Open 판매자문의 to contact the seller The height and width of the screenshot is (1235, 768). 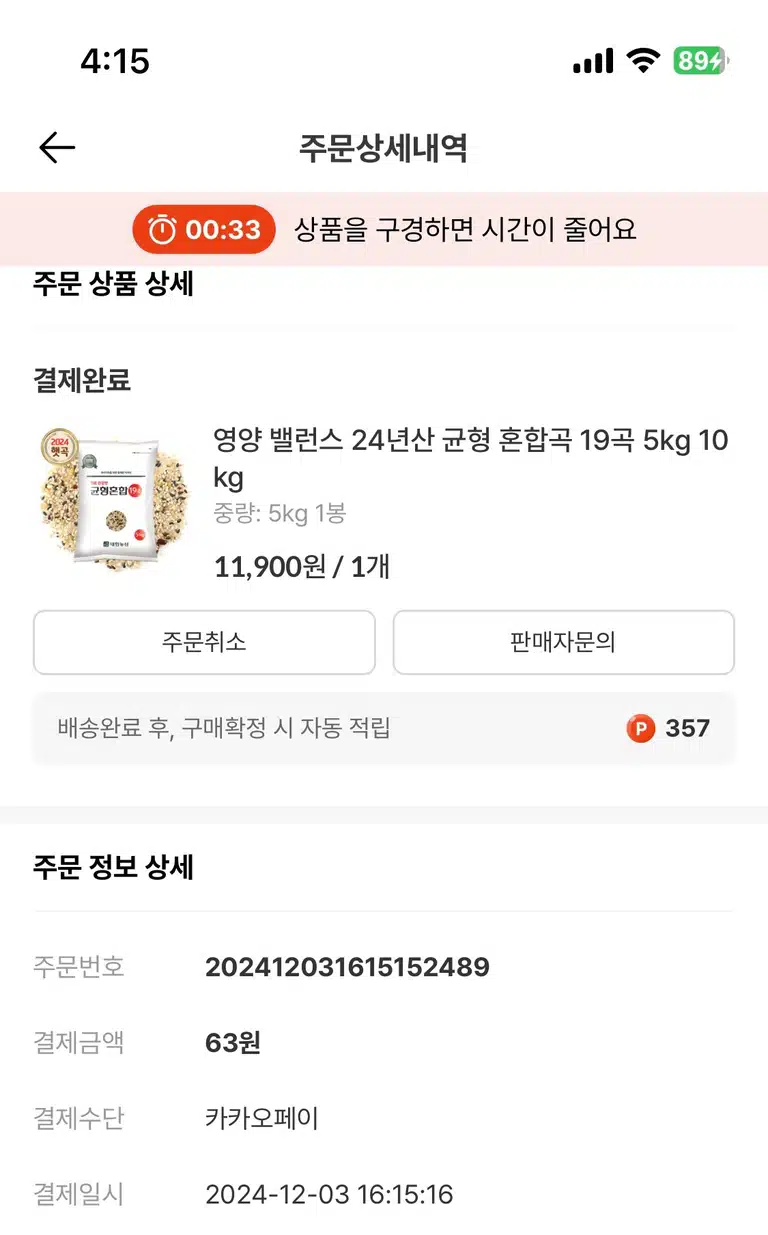[563, 642]
